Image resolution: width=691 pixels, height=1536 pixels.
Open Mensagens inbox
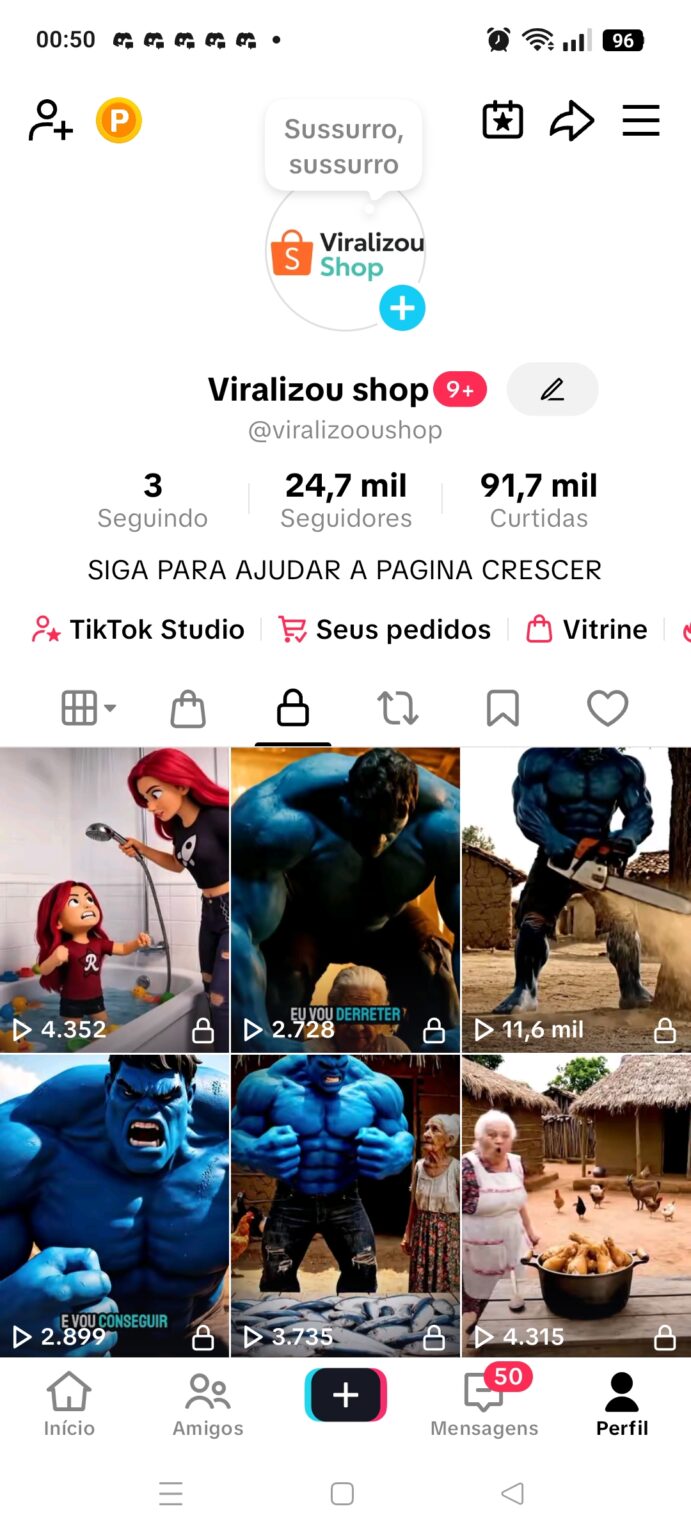pyautogui.click(x=484, y=1404)
